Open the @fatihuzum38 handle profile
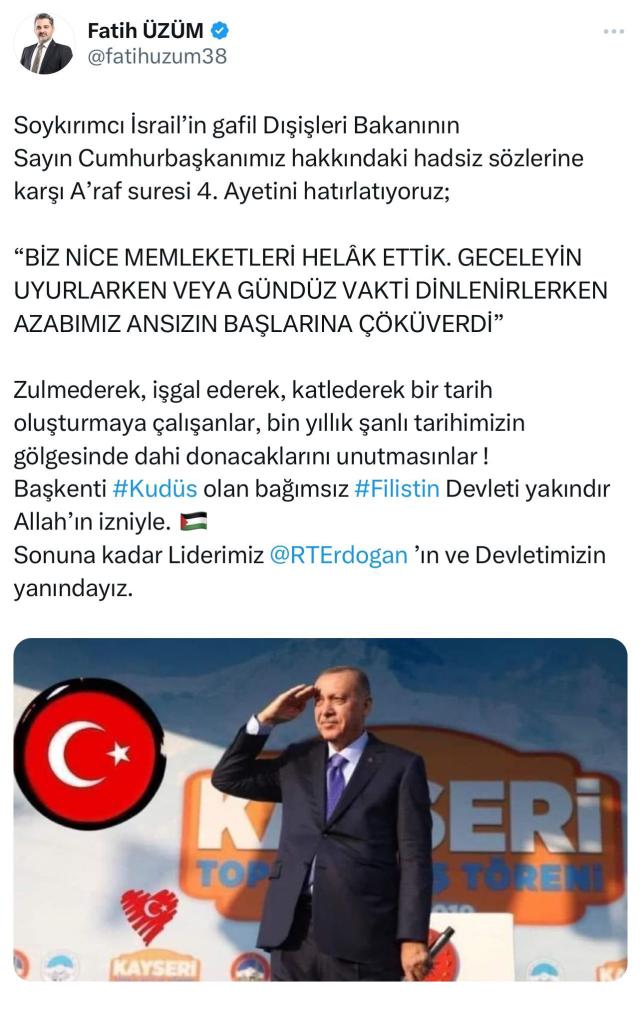Image resolution: width=641 pixels, height=1013 pixels. 157,56
